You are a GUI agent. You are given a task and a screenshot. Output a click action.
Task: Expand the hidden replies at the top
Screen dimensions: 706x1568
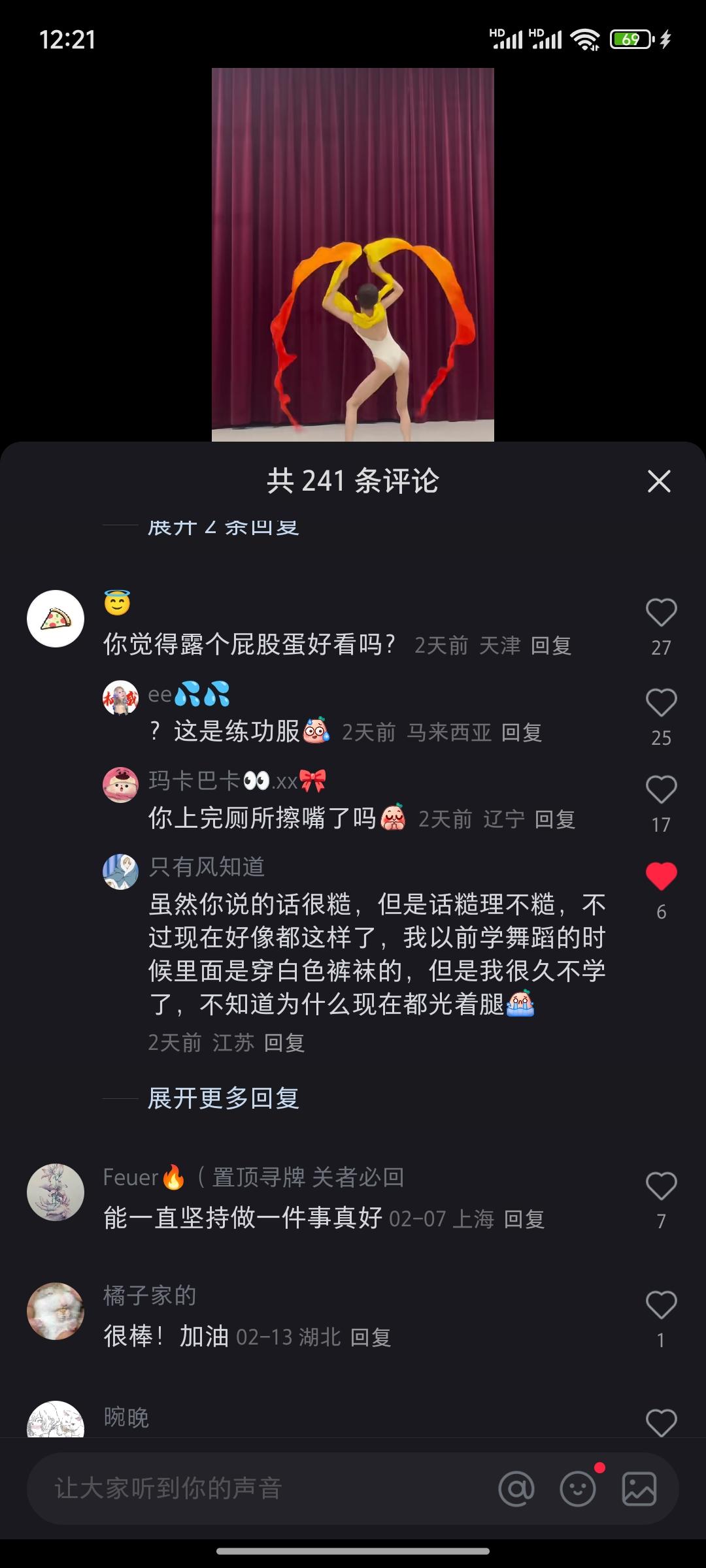pos(220,526)
